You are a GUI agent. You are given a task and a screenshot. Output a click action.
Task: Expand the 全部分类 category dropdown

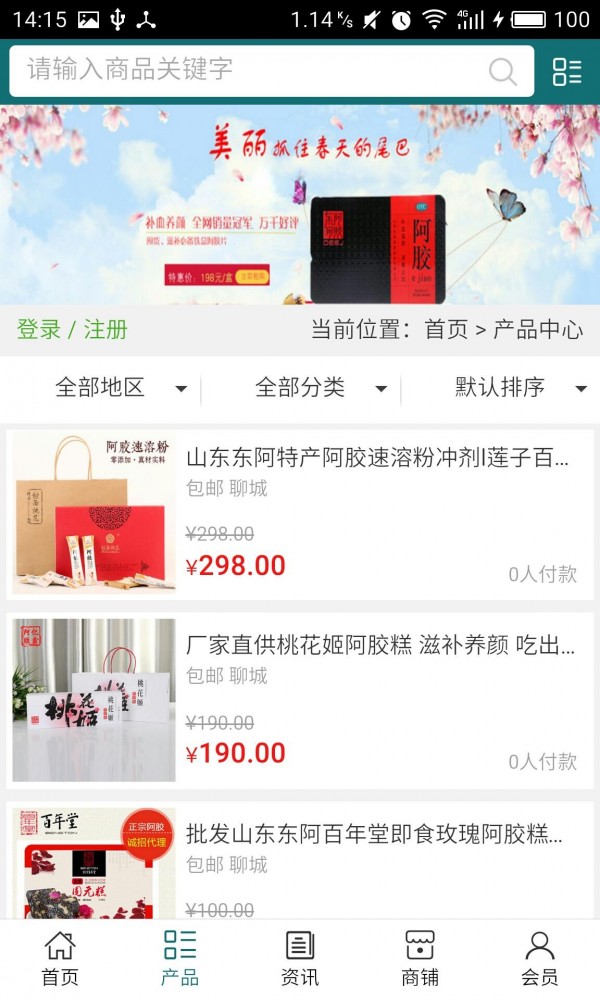(320, 388)
